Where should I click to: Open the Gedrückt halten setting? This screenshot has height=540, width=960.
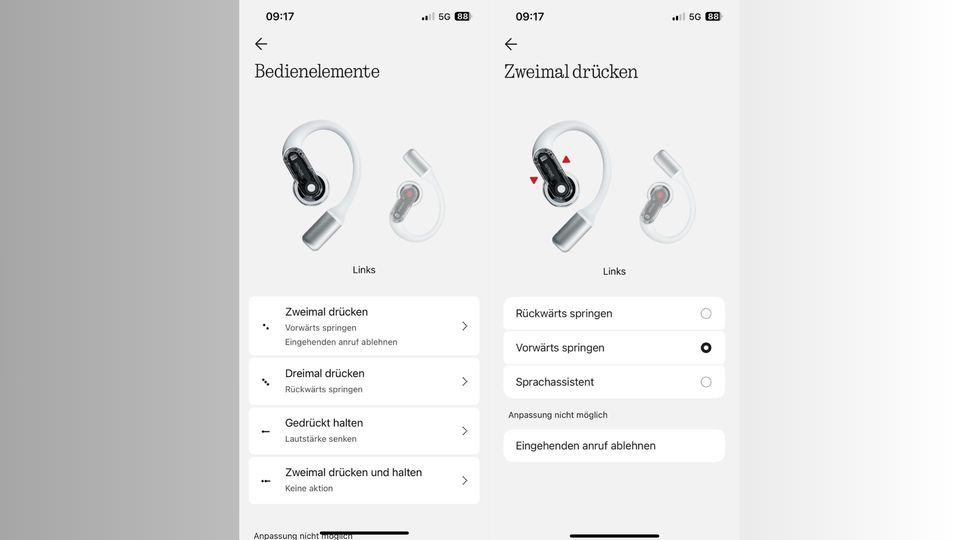coord(364,430)
